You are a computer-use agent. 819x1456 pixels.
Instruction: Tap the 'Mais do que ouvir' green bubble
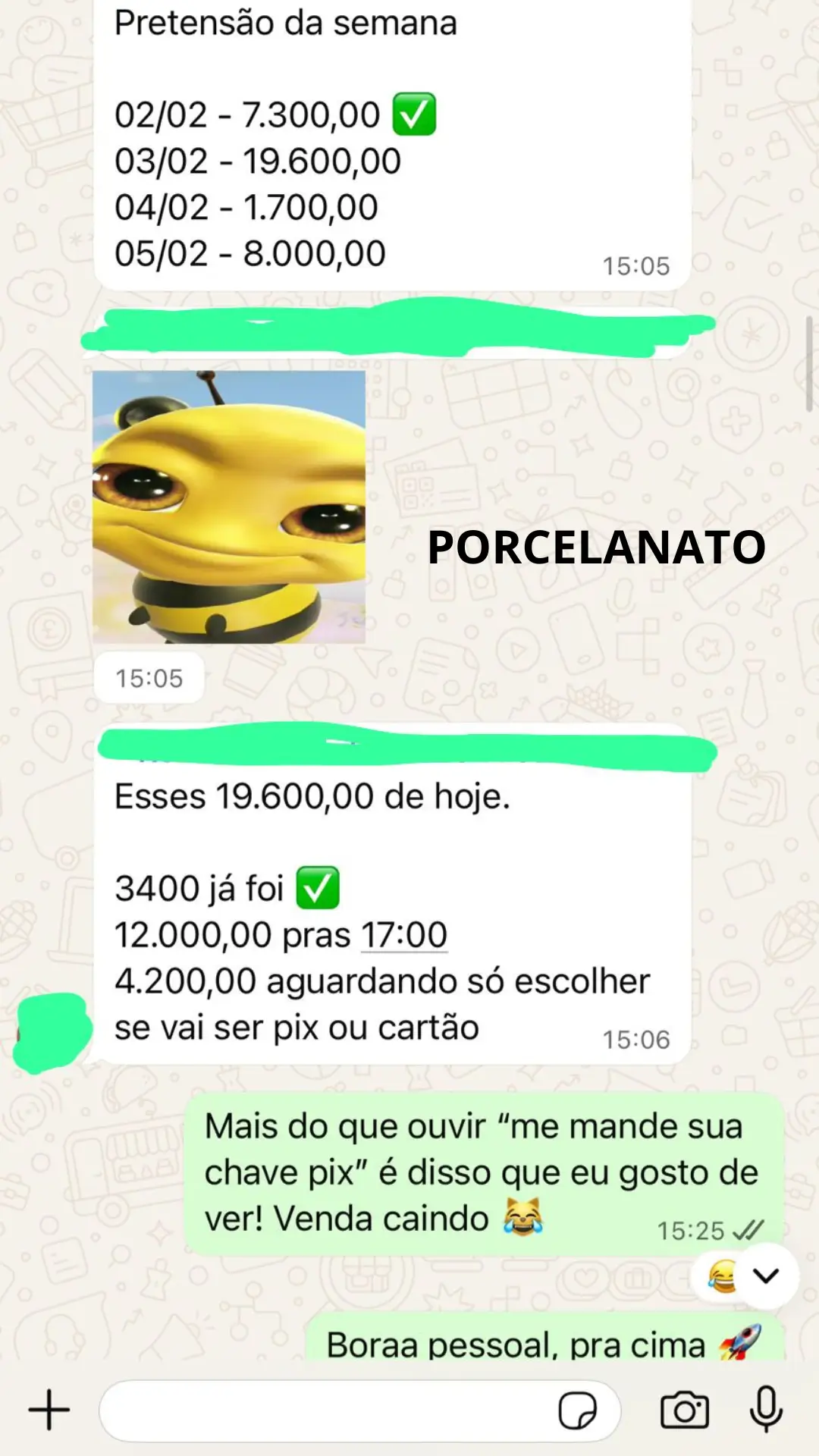(x=478, y=1172)
